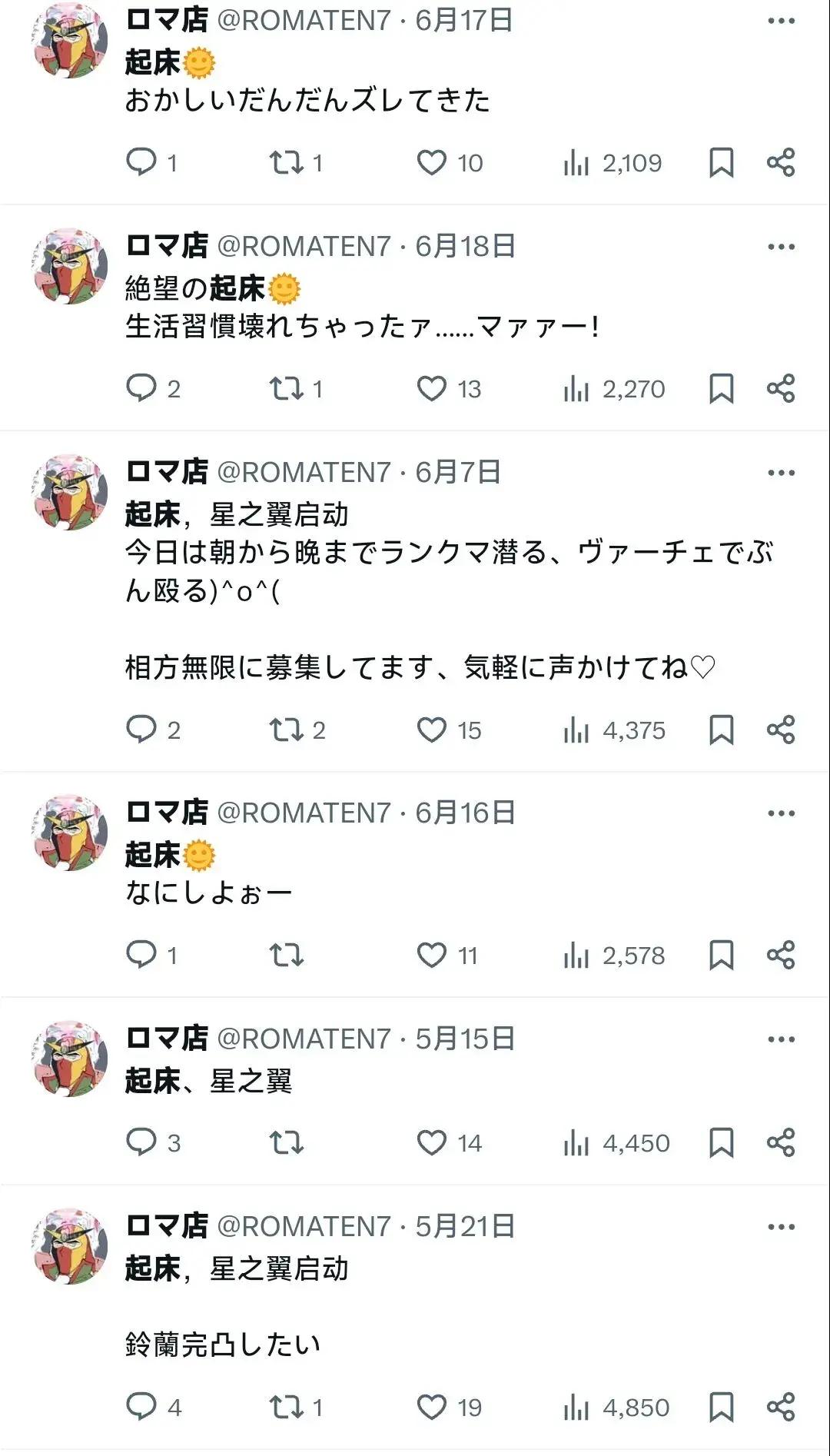Like the 6月7日 tweet
Image resolution: width=830 pixels, height=1456 pixels.
click(432, 730)
